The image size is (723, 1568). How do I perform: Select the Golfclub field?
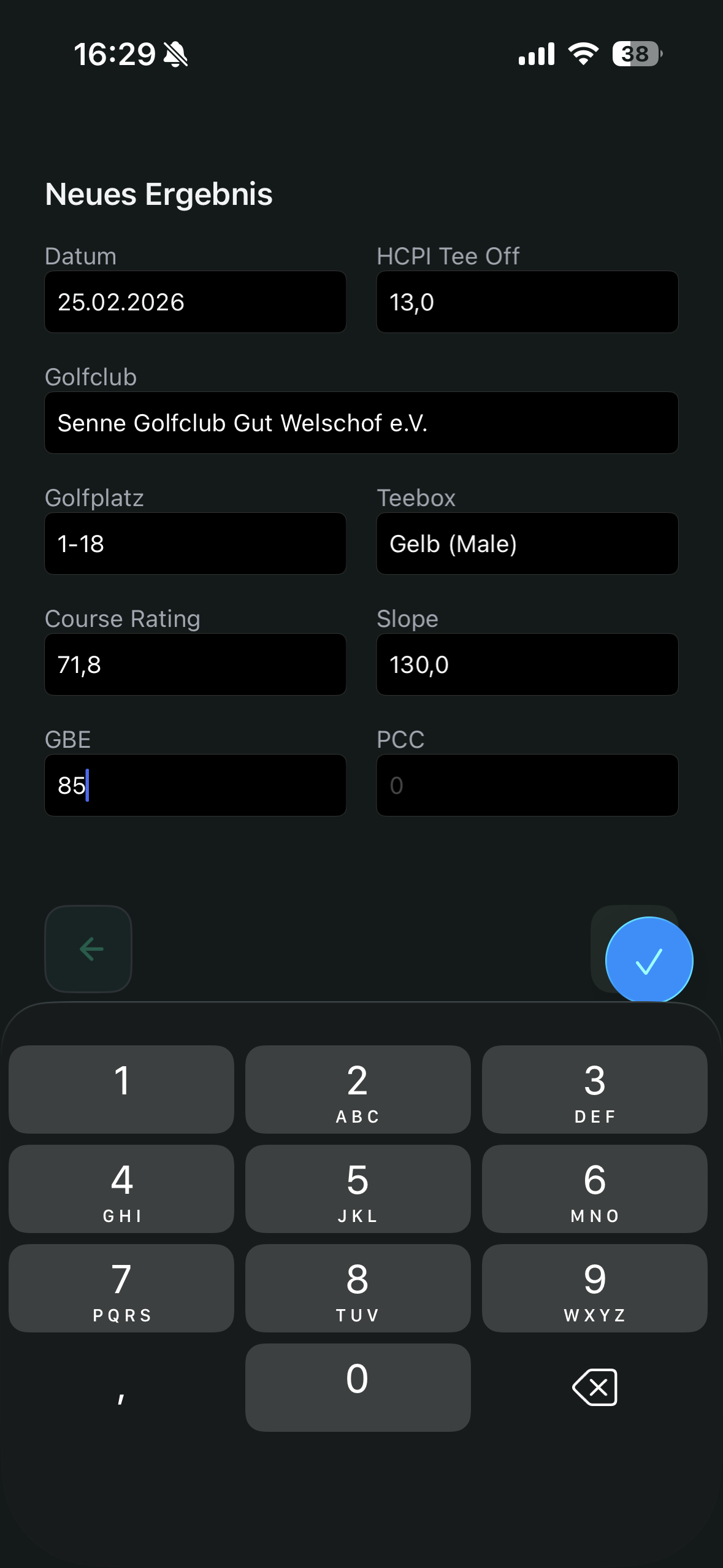tap(361, 423)
